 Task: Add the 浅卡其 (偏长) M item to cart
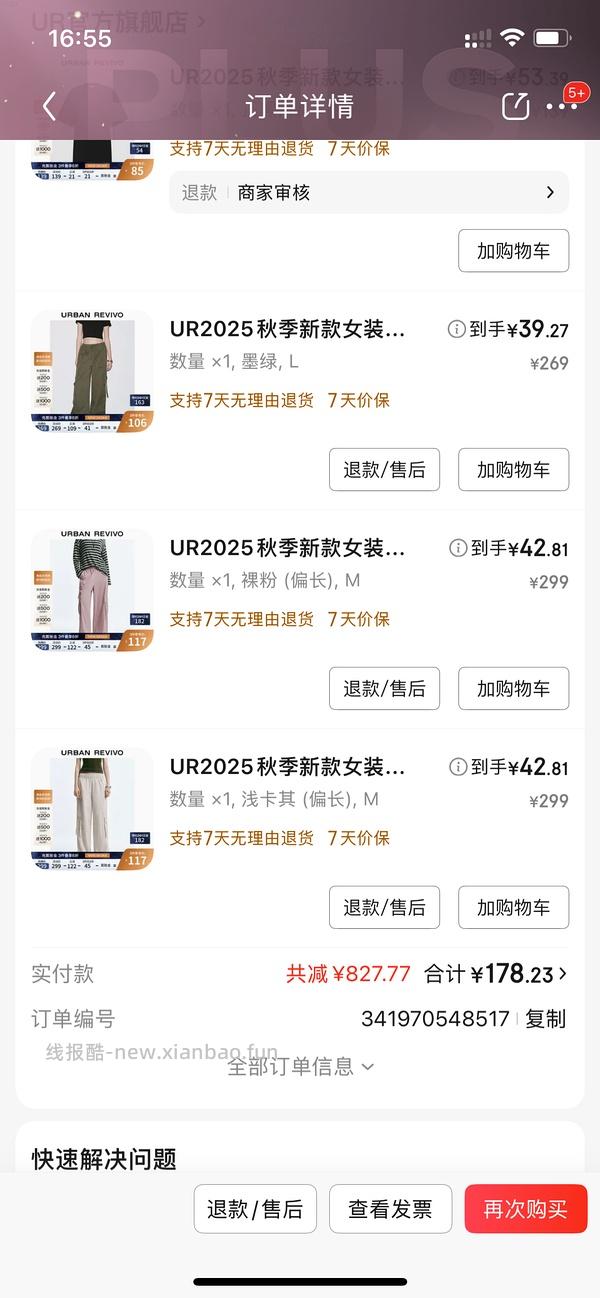513,907
